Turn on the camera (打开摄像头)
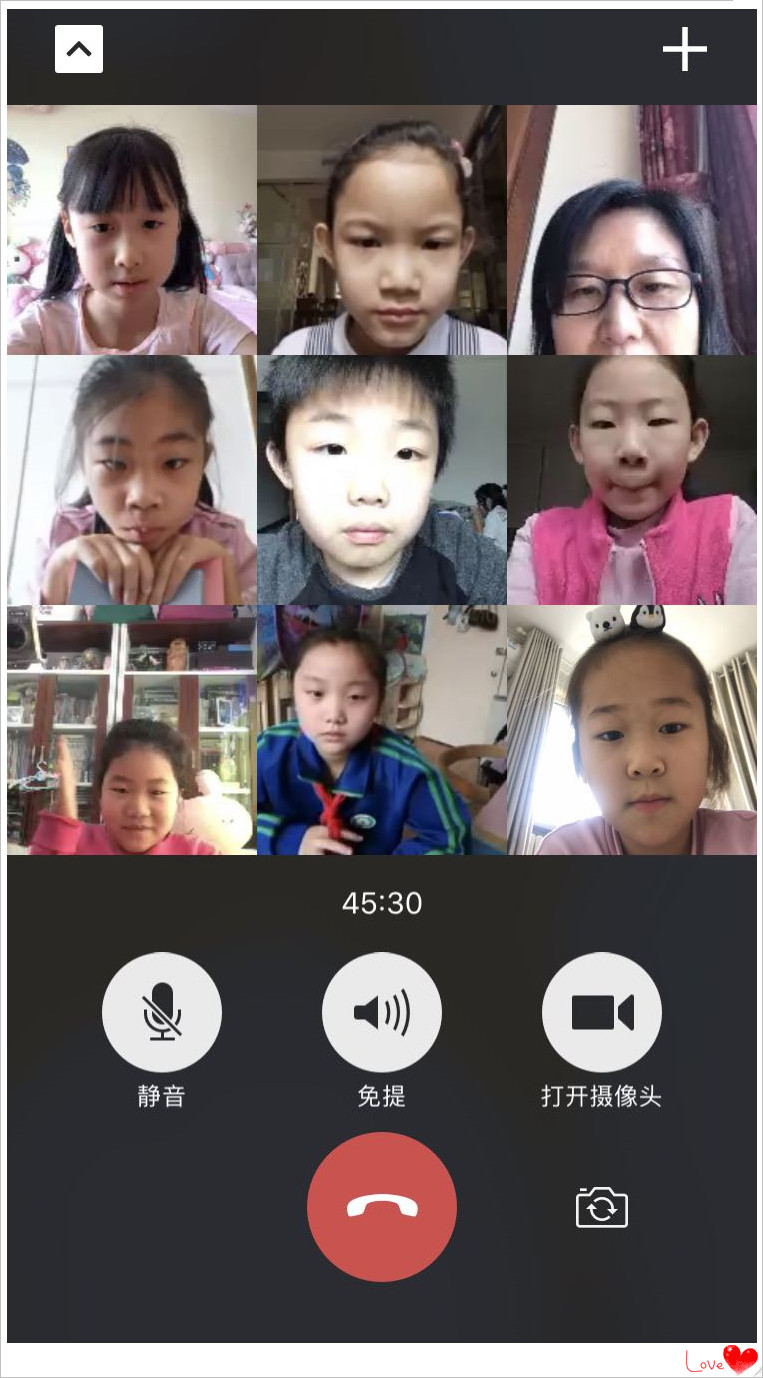The height and width of the screenshot is (1378, 763). [601, 1012]
